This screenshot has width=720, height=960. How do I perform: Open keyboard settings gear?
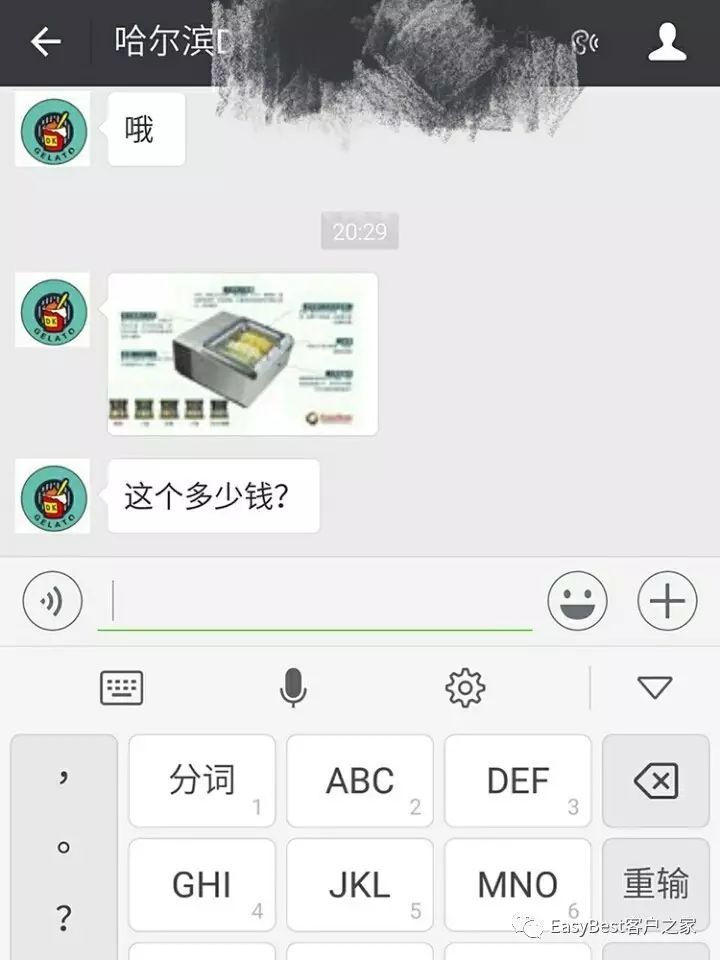pos(465,687)
